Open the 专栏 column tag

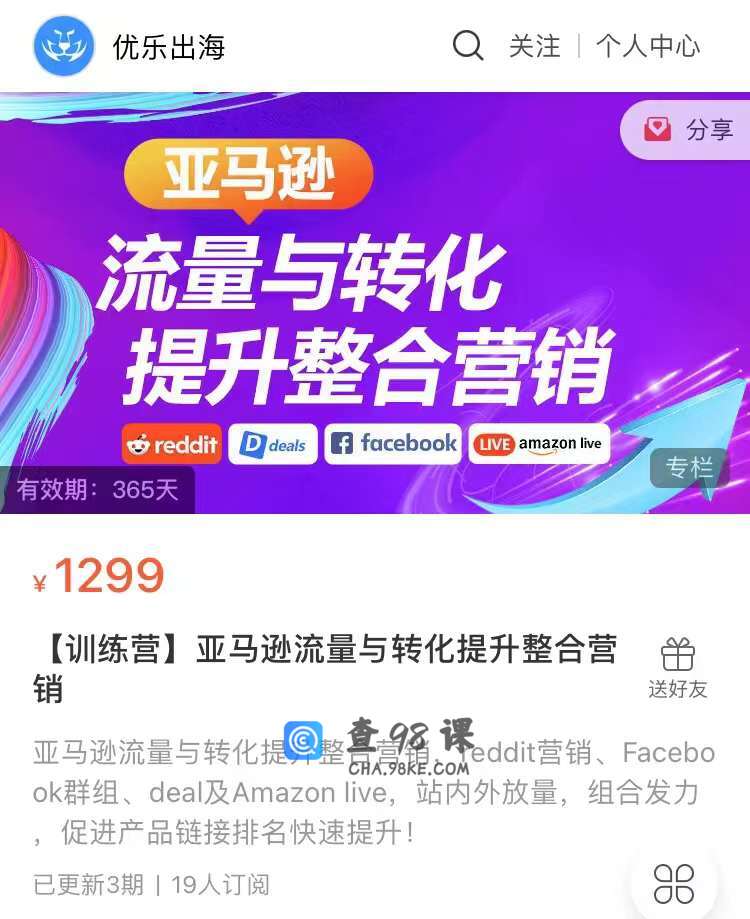tap(689, 467)
